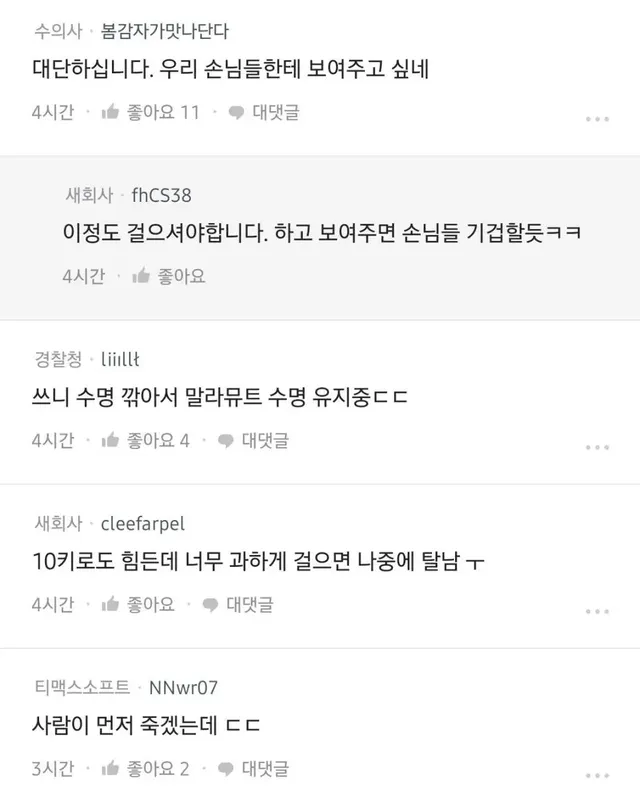Image resolution: width=640 pixels, height=796 pixels.
Task: Open more options on 경찰청 comment
Action: [597, 447]
